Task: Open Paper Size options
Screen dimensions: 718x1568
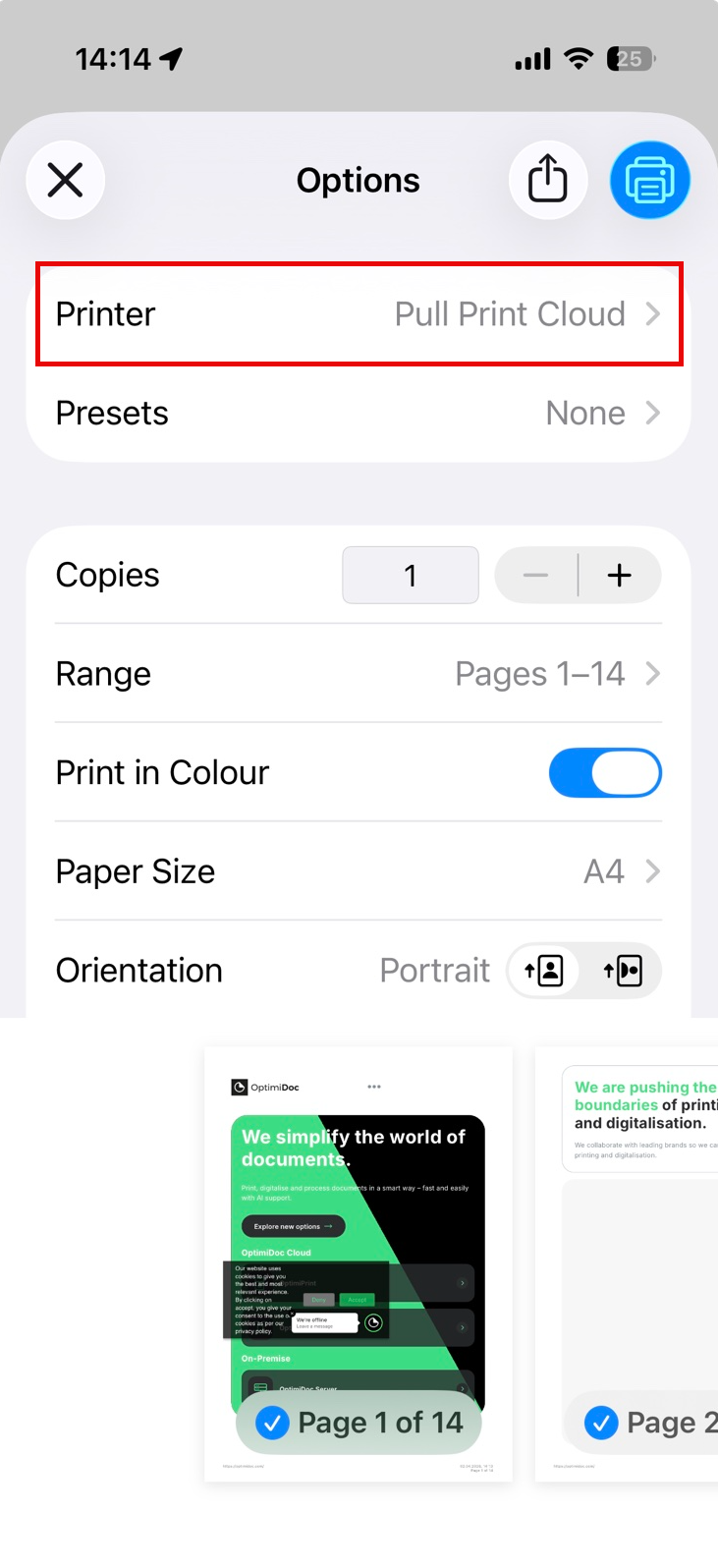Action: pos(359,871)
